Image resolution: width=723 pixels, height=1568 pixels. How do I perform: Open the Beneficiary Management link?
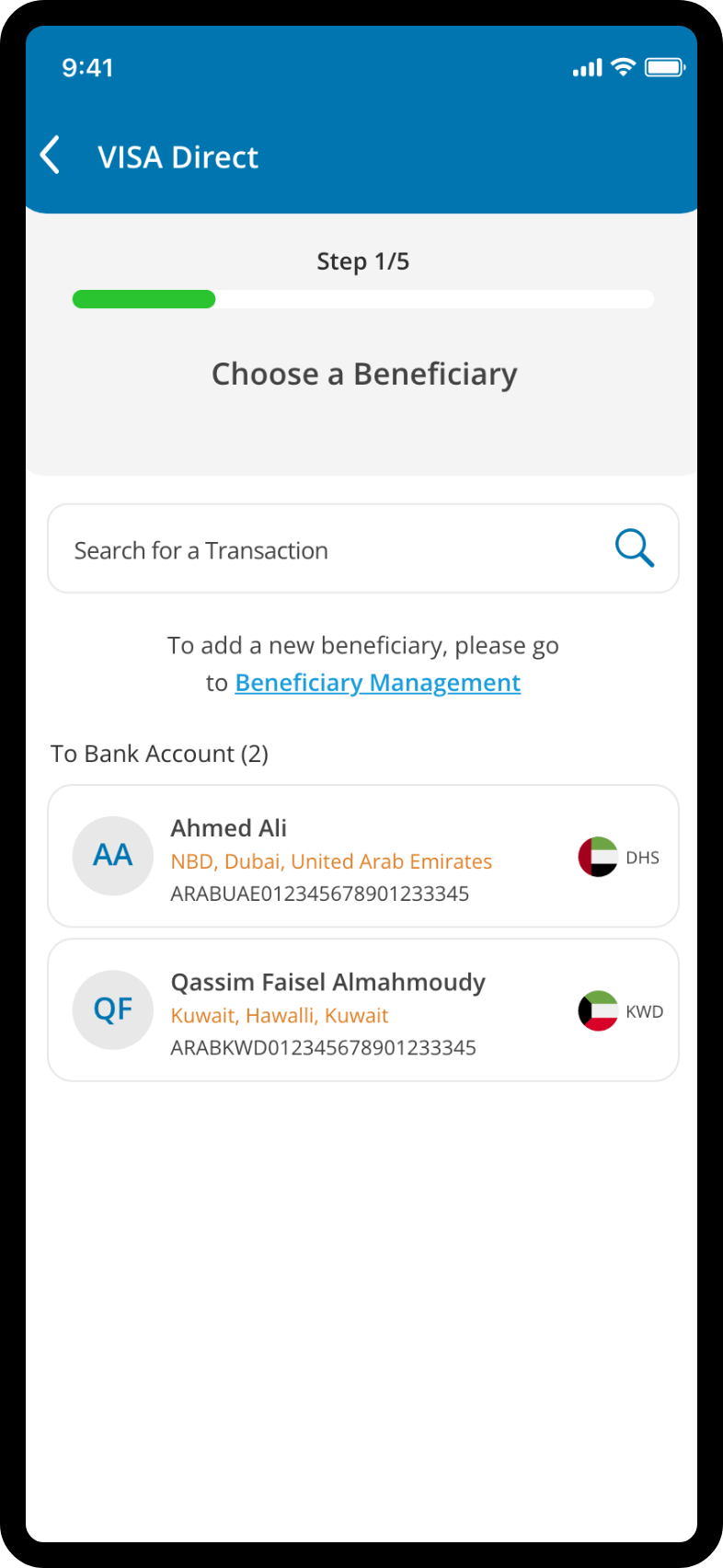[x=378, y=683]
